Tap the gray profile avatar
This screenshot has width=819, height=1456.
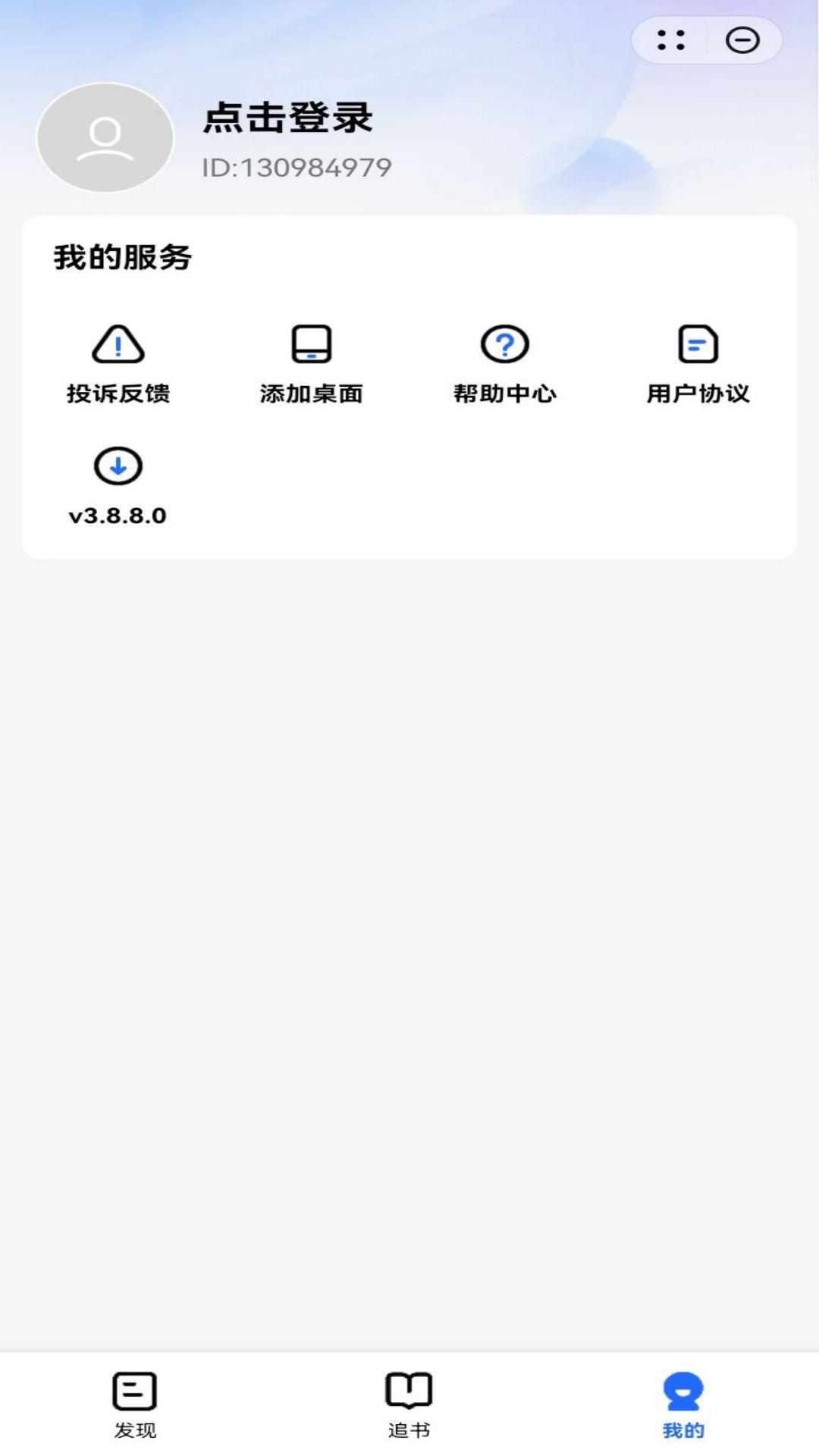(105, 137)
